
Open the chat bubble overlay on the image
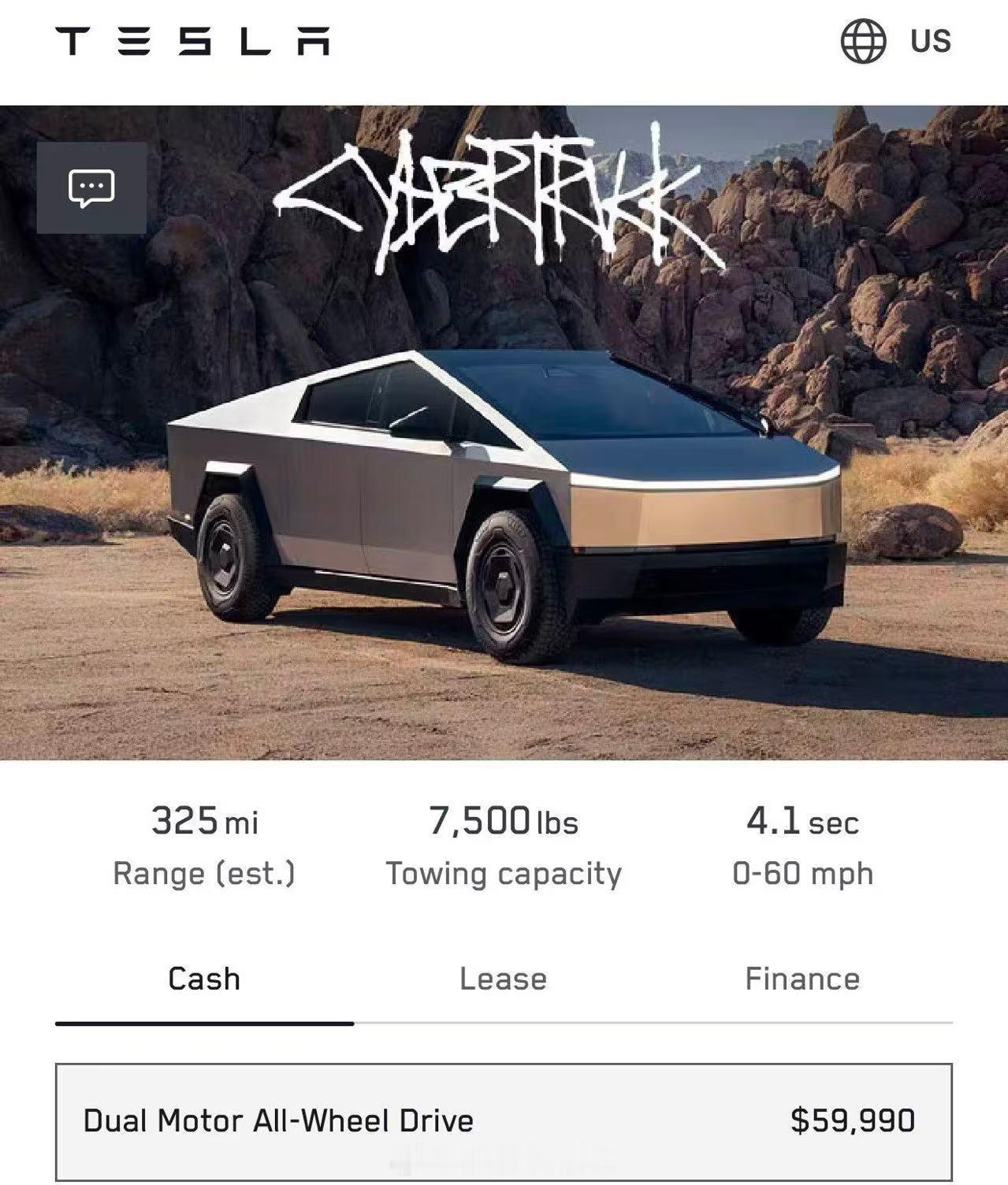click(92, 188)
